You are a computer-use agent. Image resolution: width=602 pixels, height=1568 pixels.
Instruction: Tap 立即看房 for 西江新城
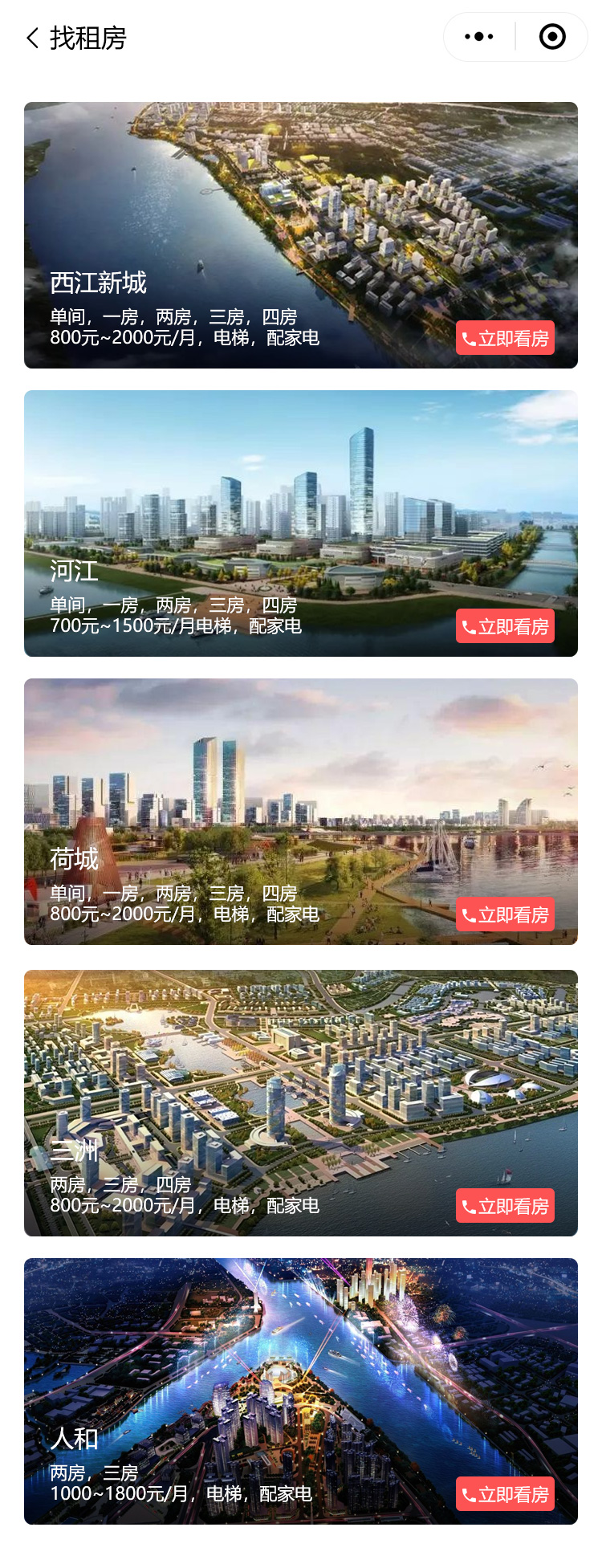click(506, 338)
